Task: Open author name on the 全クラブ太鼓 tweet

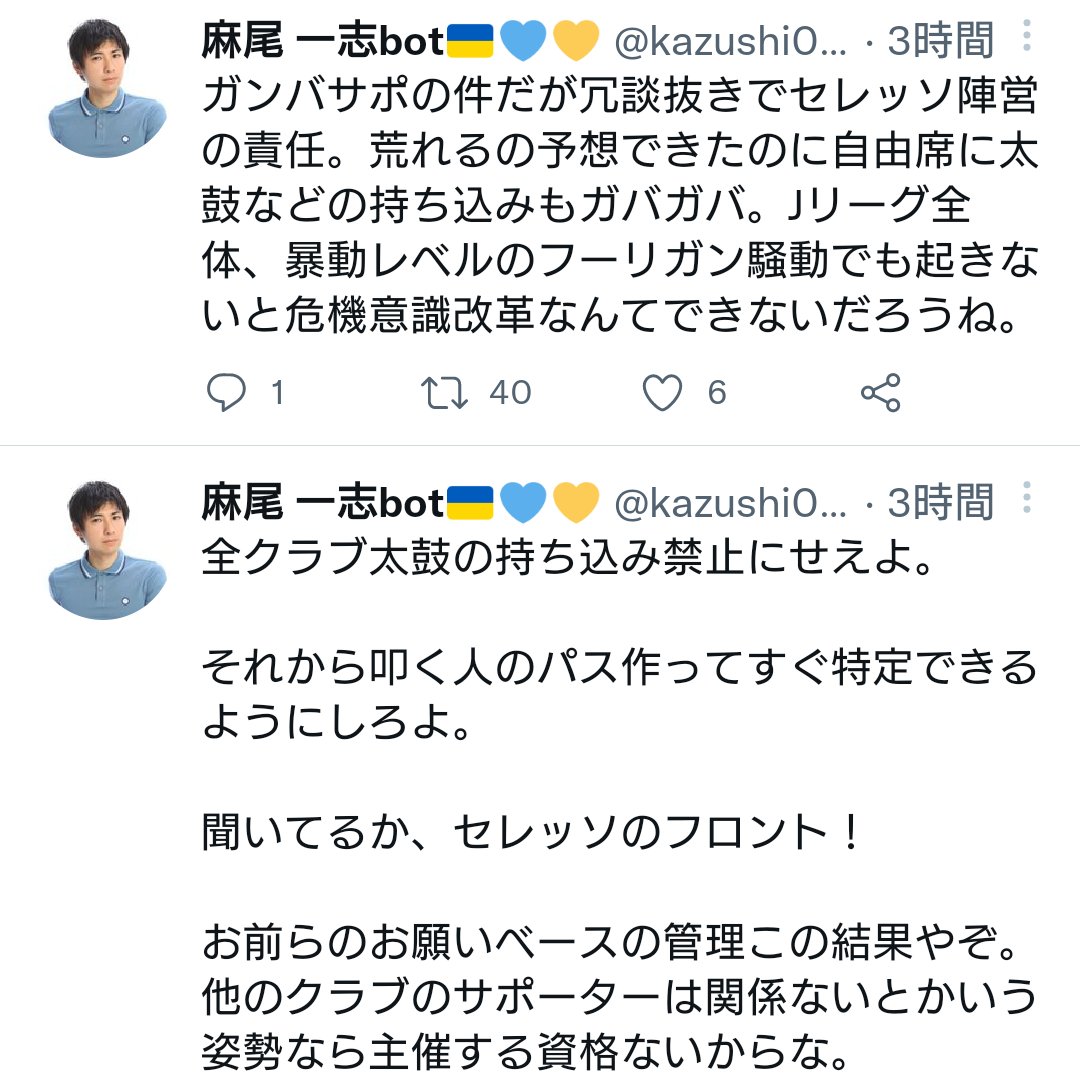Action: coord(322,503)
